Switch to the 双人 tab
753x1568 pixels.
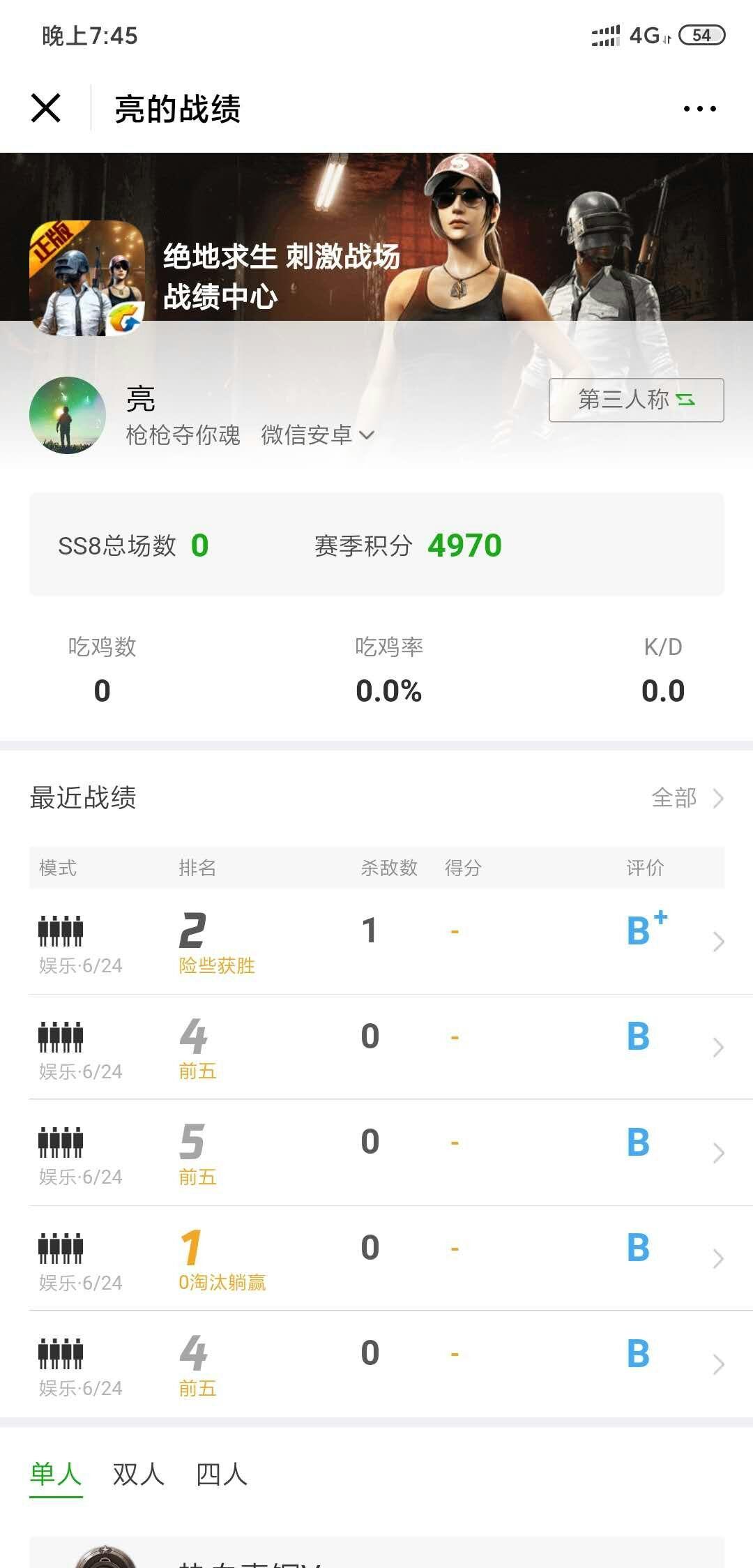pyautogui.click(x=139, y=1475)
